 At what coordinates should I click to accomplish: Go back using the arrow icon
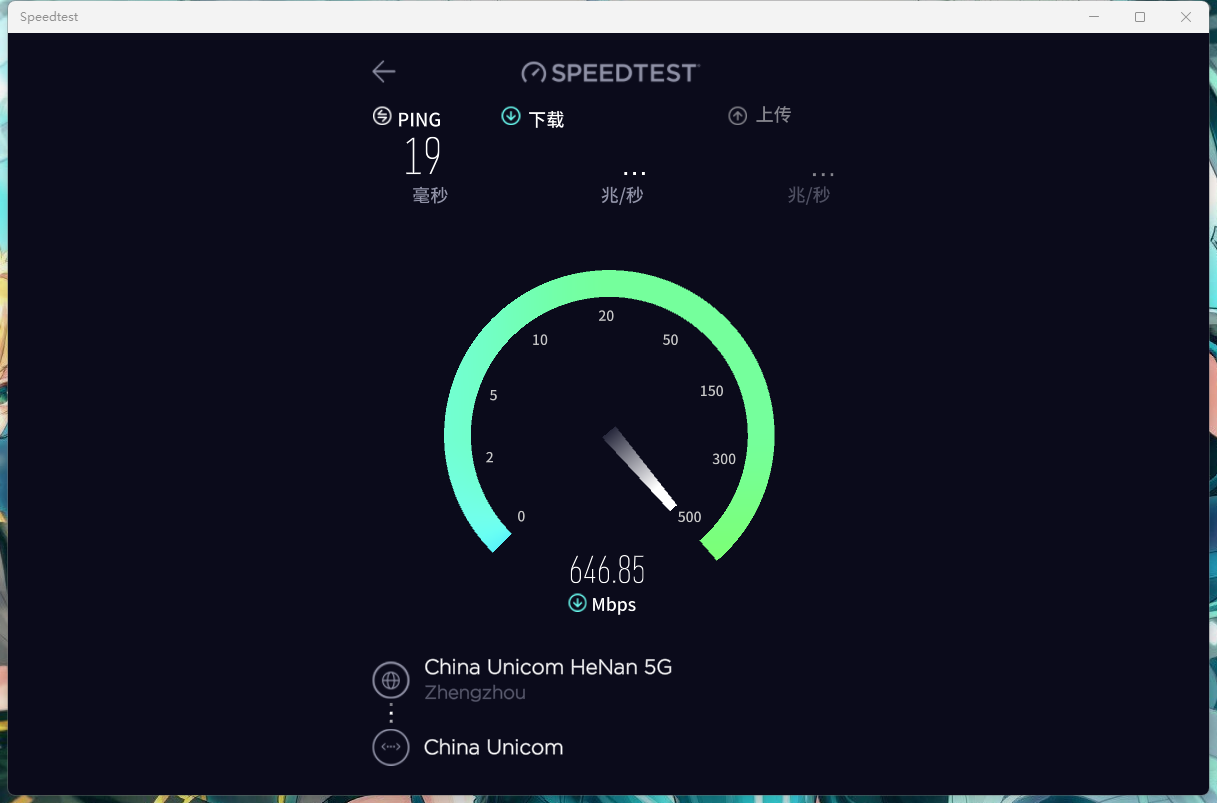pyautogui.click(x=384, y=71)
